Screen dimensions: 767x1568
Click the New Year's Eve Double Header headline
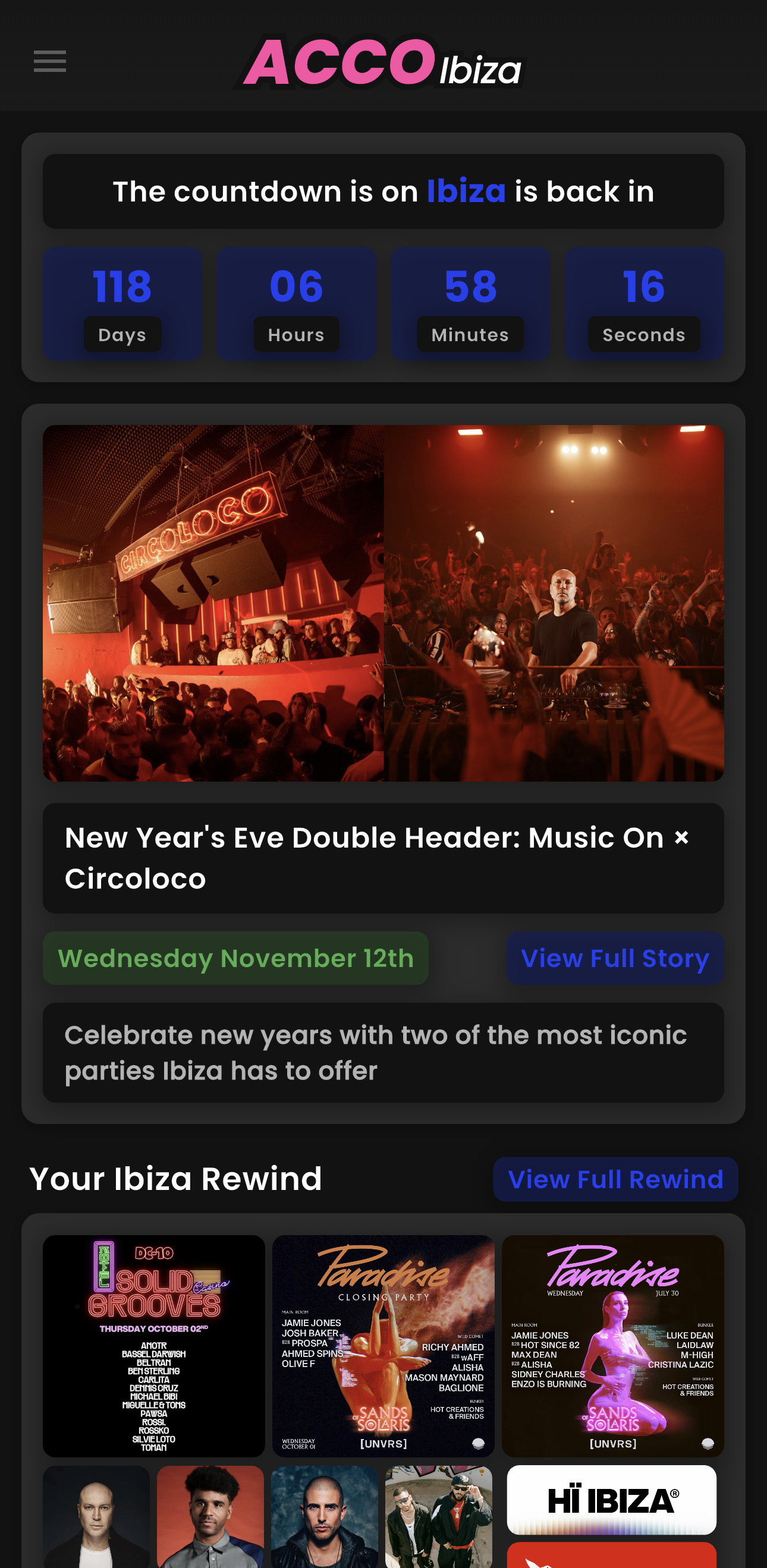[x=382, y=857]
